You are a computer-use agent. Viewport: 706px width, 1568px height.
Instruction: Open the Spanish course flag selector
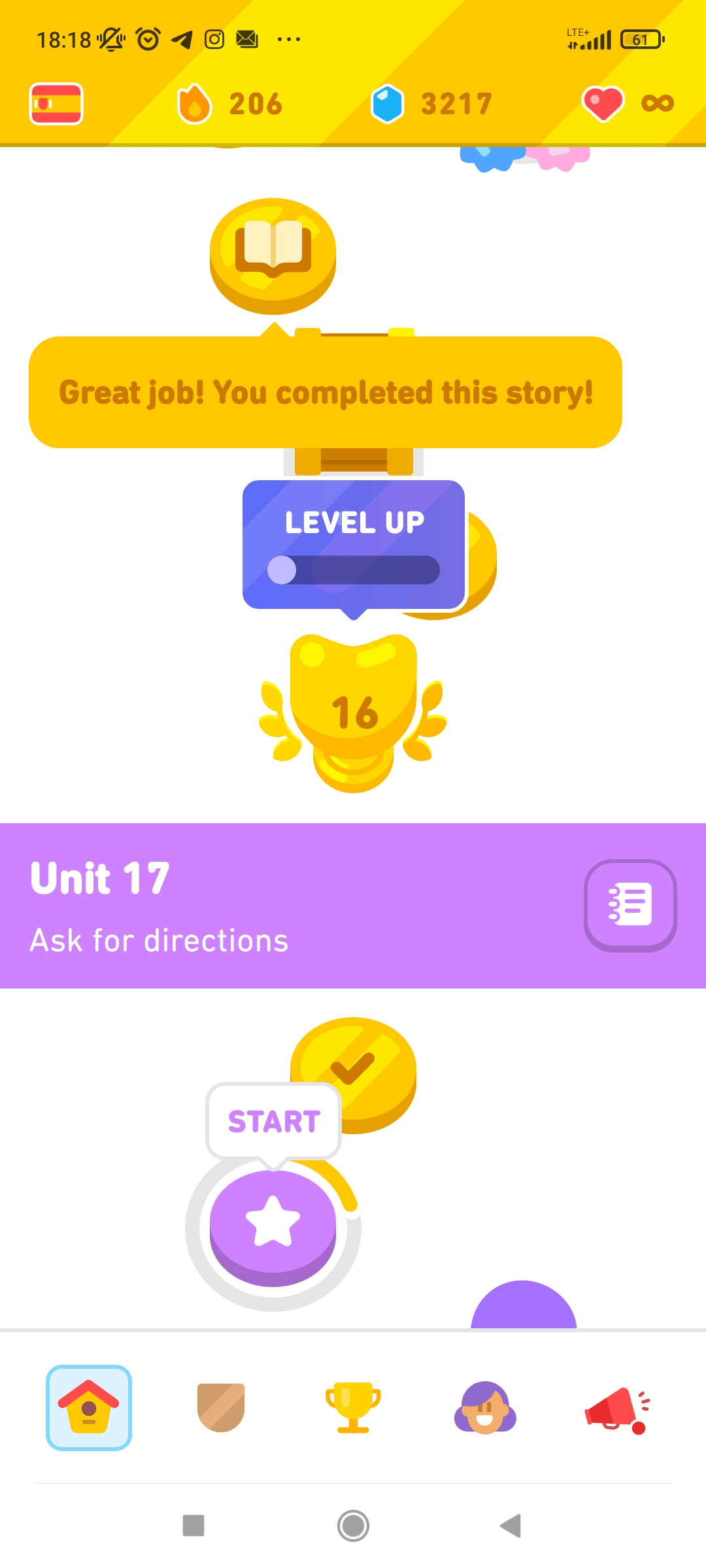tap(56, 104)
